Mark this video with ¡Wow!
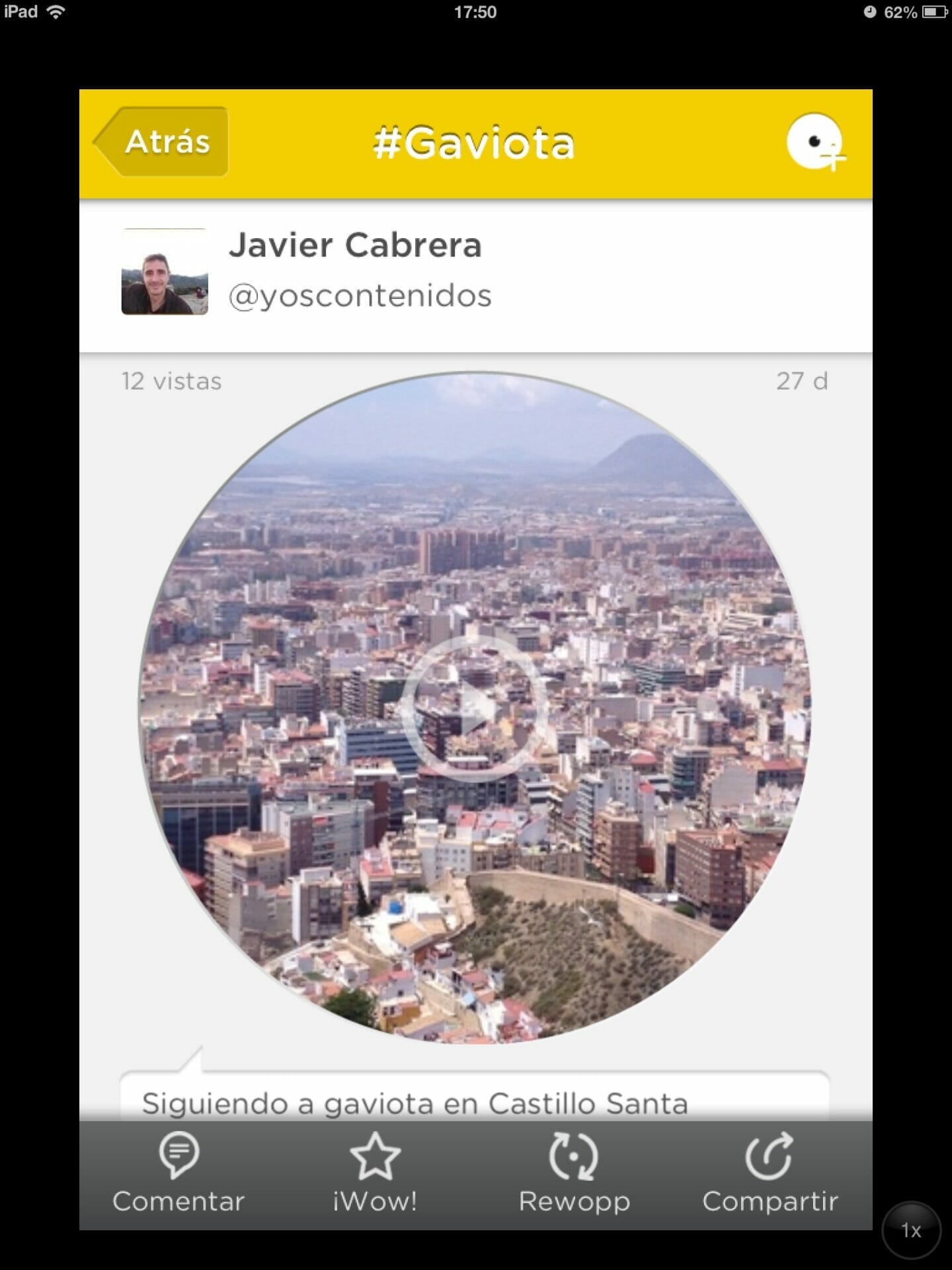 point(375,1173)
